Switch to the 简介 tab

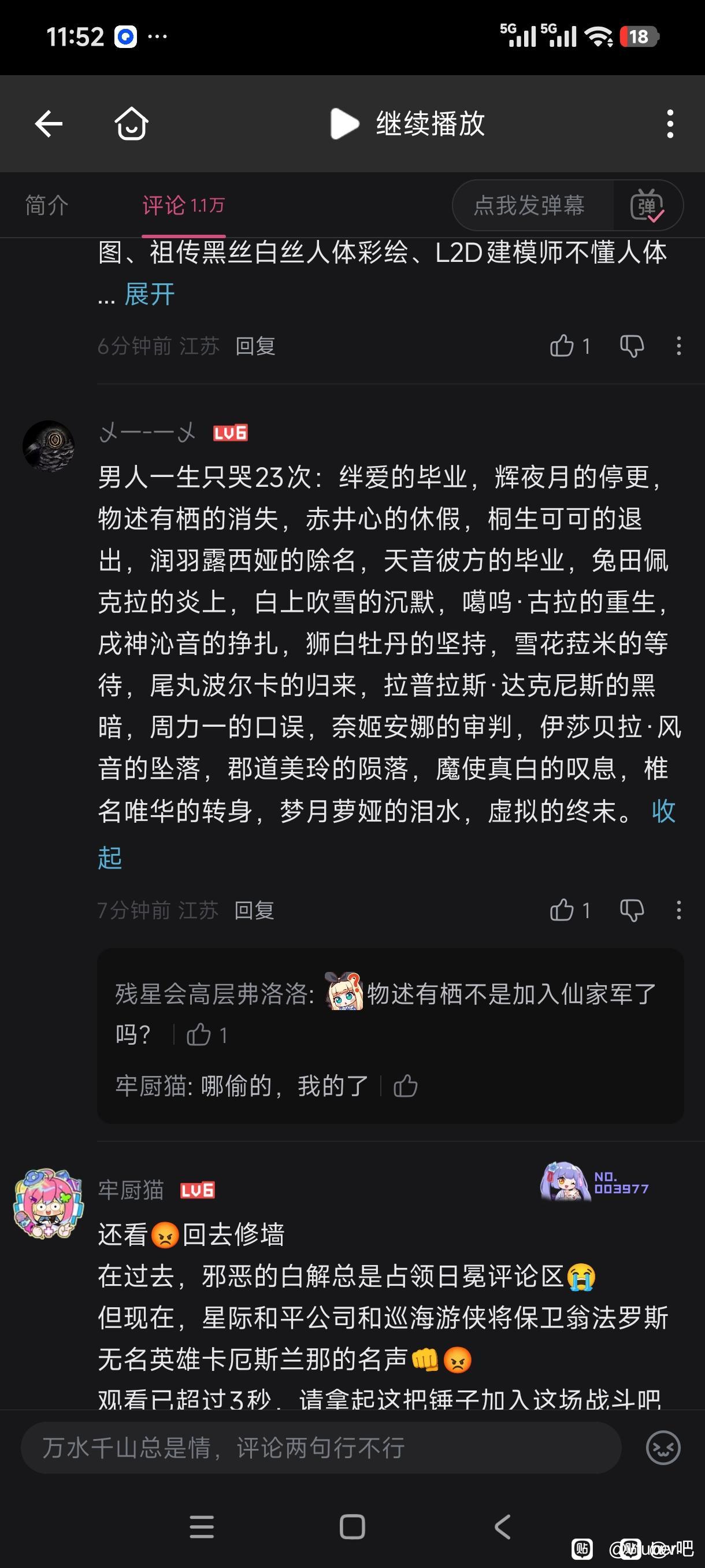(47, 205)
